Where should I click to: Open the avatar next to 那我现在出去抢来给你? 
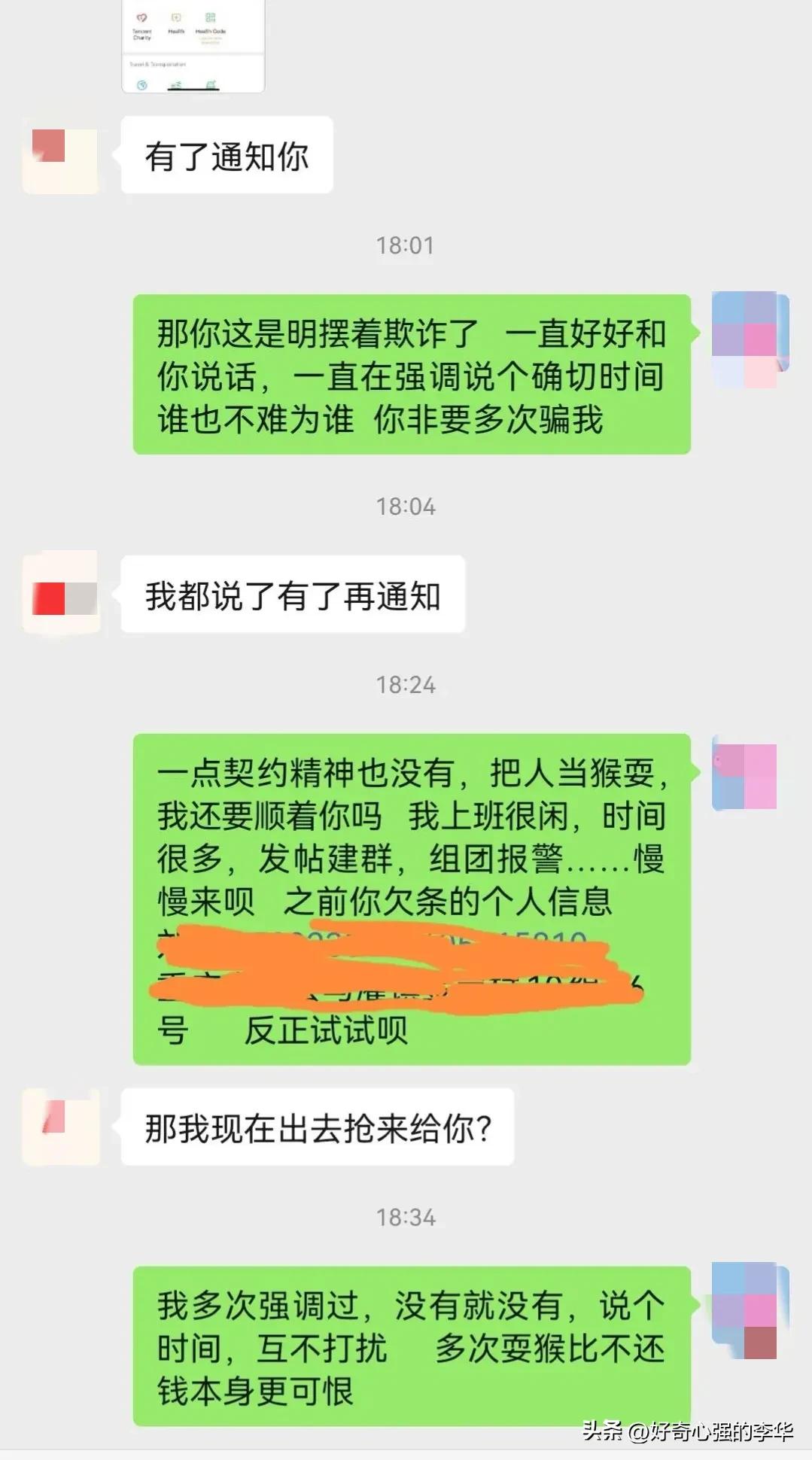click(59, 1127)
